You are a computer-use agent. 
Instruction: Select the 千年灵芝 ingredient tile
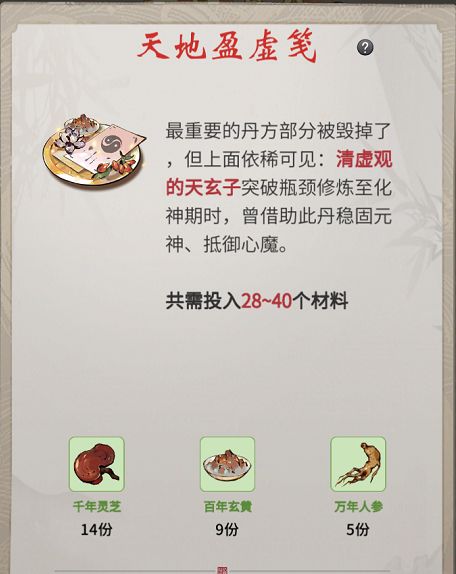(x=97, y=464)
